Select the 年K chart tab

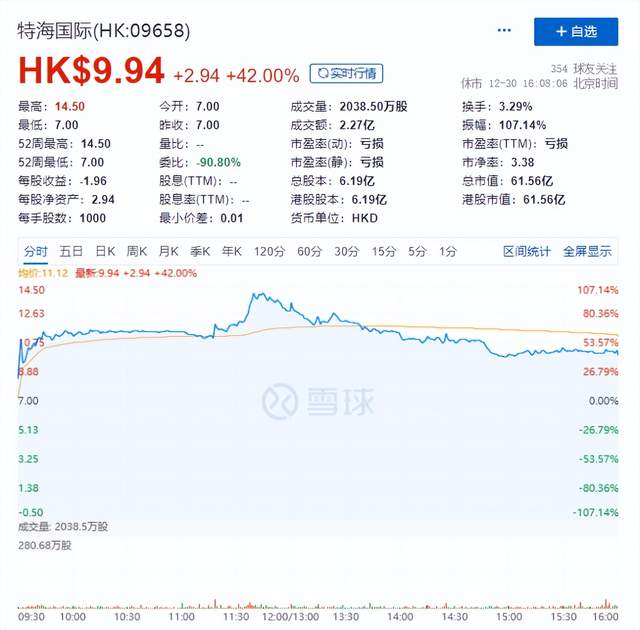232,251
